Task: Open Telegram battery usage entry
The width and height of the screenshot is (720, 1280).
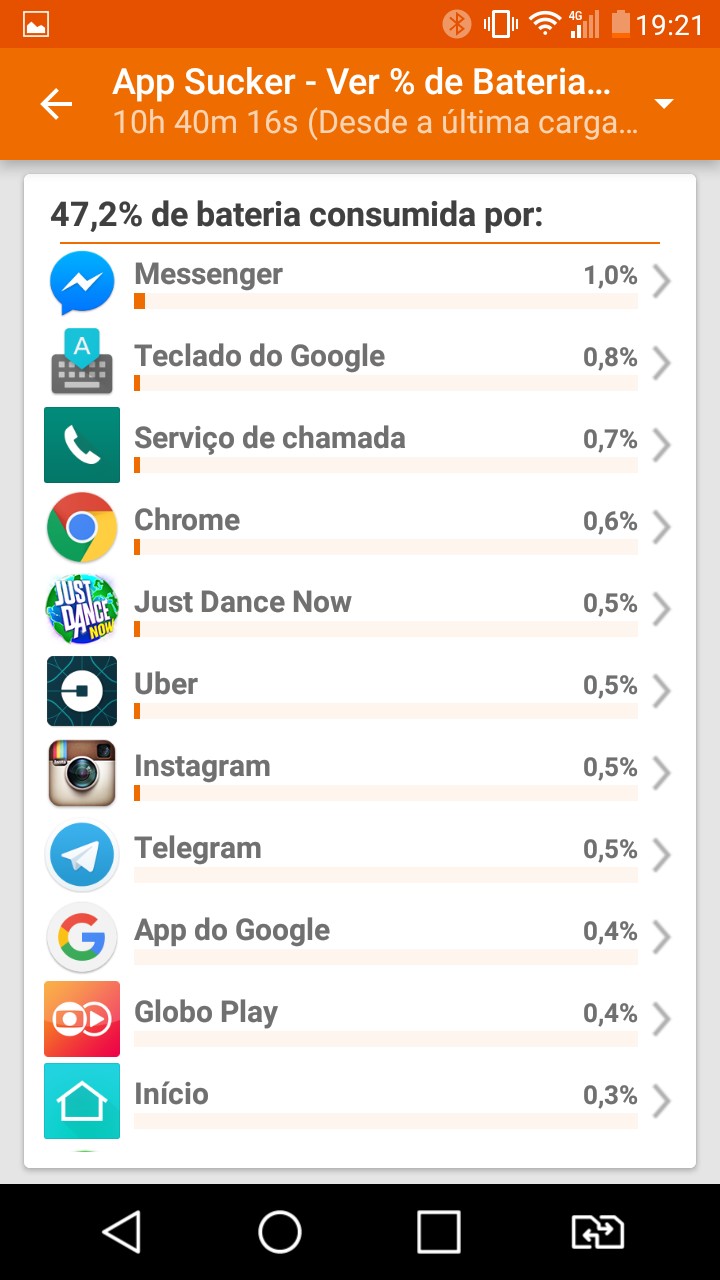Action: pyautogui.click(x=360, y=857)
